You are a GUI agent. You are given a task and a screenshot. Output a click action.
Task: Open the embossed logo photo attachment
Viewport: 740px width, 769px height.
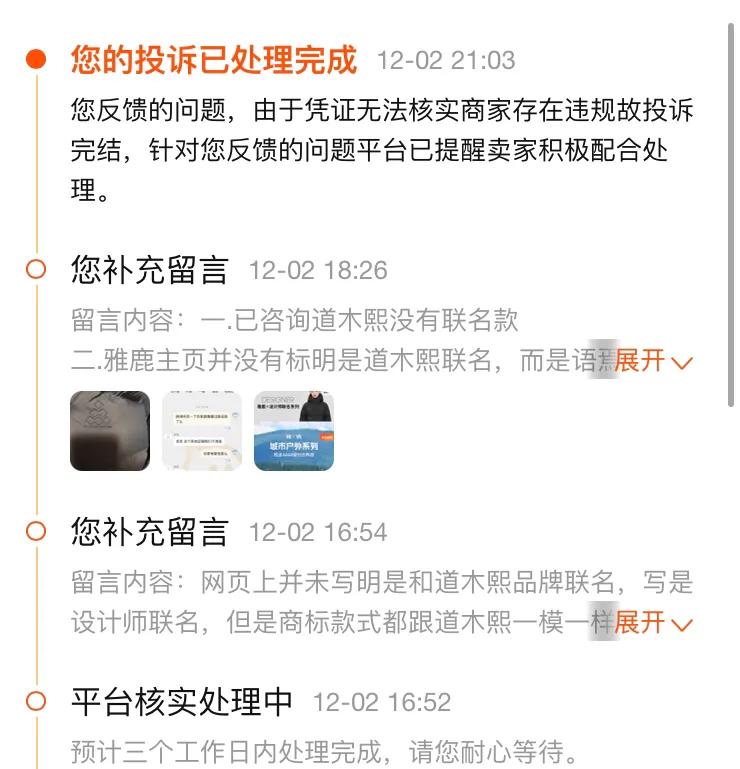(110, 431)
